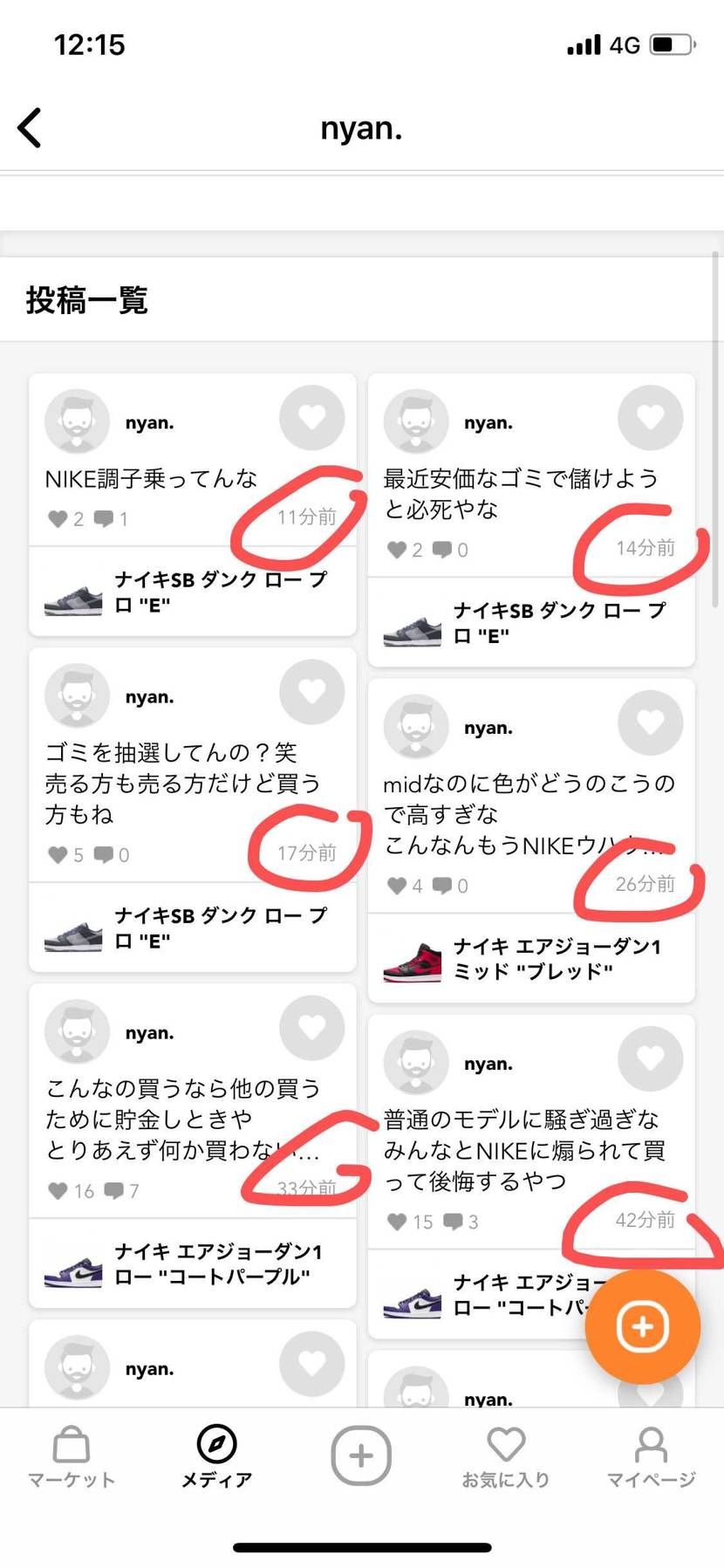Viewport: 724px width, 1568px height.
Task: Tap the center plus button in bottom bar
Action: (361, 1455)
